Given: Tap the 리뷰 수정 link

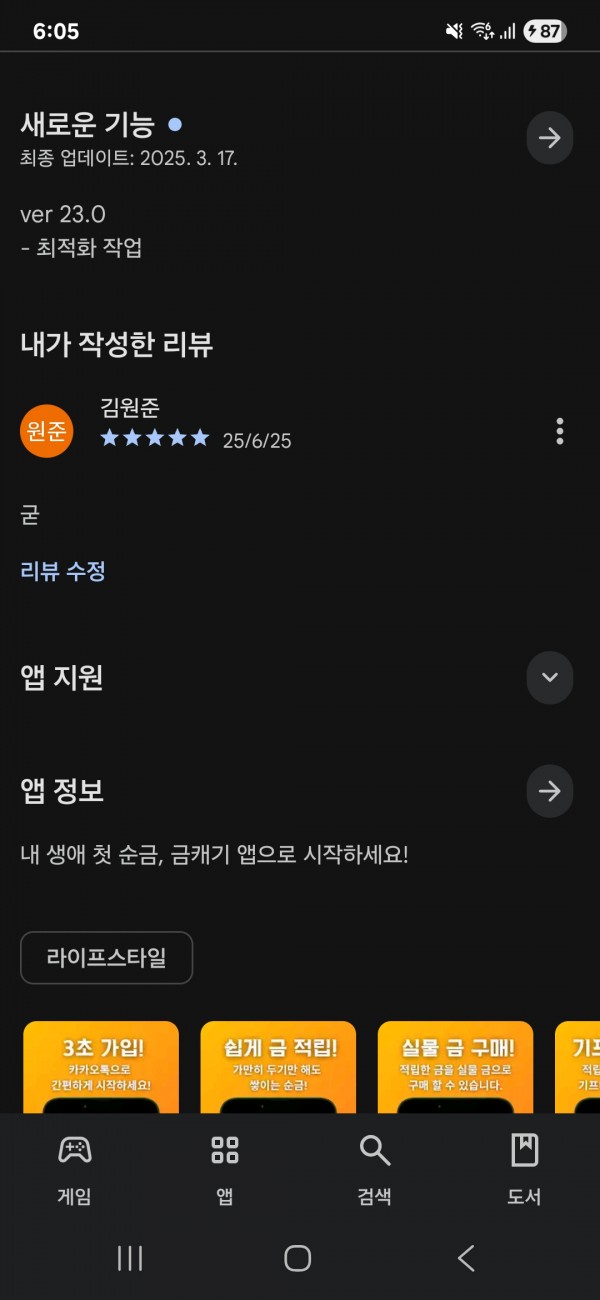Looking at the screenshot, I should coord(63,571).
